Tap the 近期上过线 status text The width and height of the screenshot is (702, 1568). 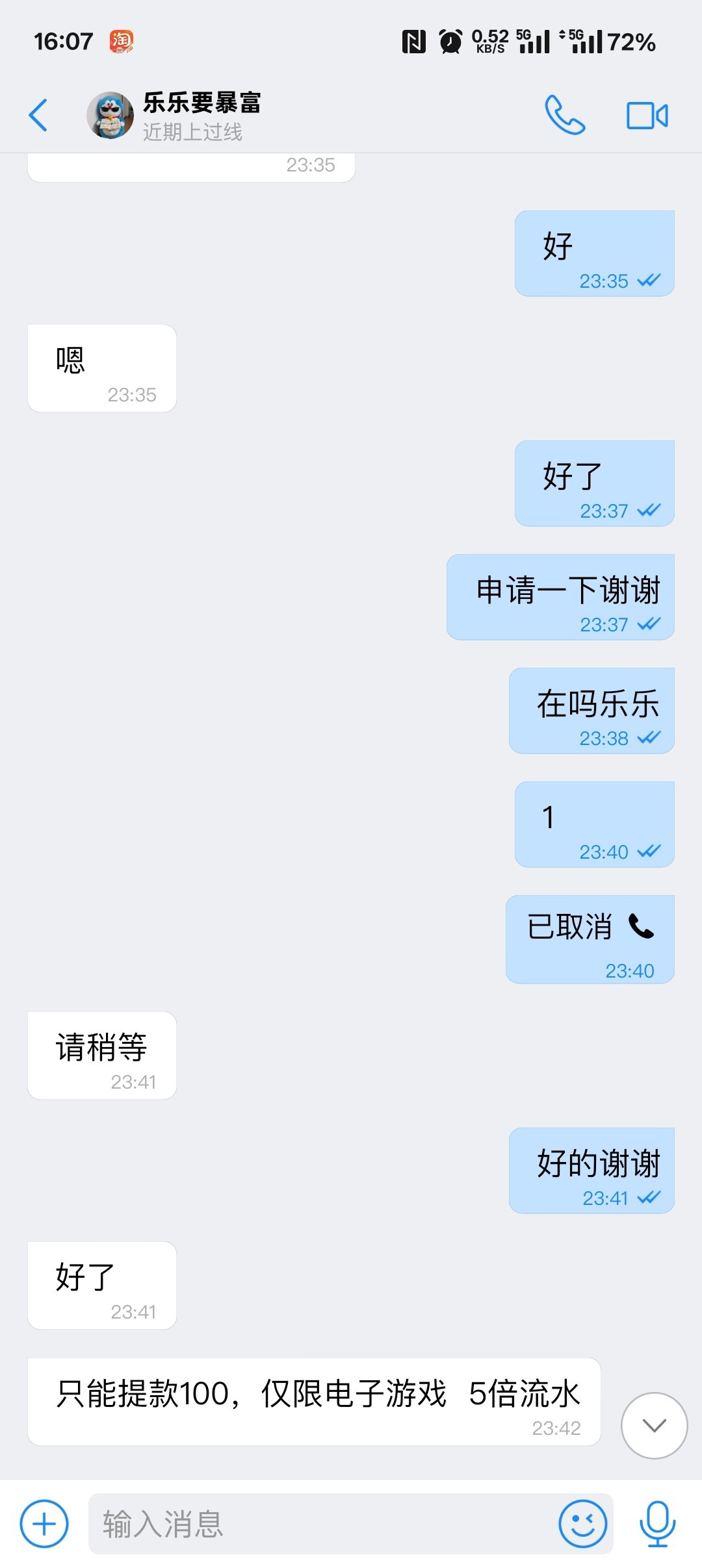point(192,132)
